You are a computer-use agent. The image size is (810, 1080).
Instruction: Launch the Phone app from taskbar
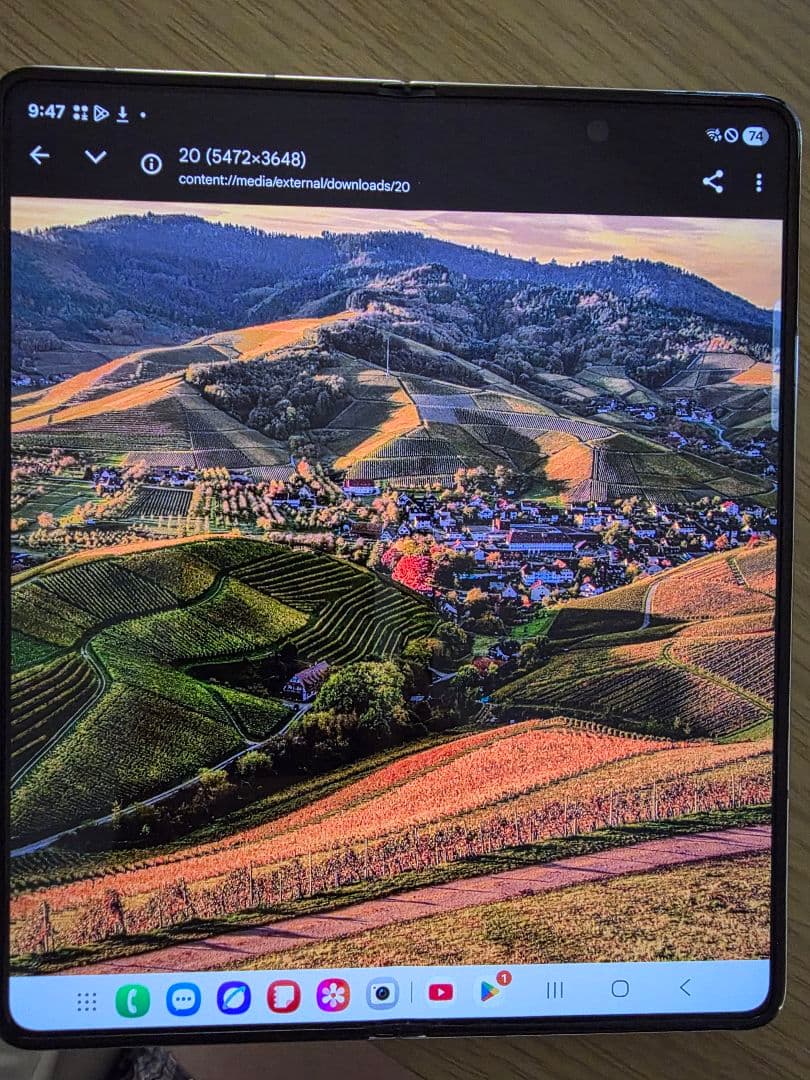tap(132, 1000)
